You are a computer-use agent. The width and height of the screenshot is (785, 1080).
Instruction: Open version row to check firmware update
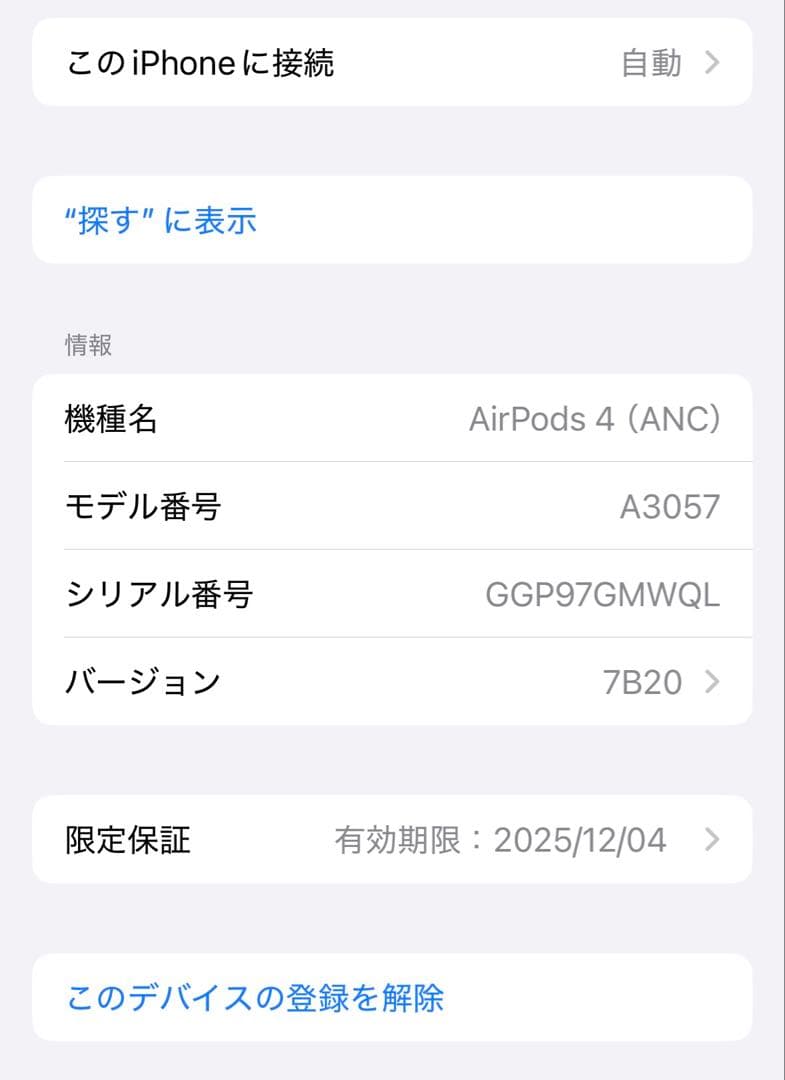[390, 682]
